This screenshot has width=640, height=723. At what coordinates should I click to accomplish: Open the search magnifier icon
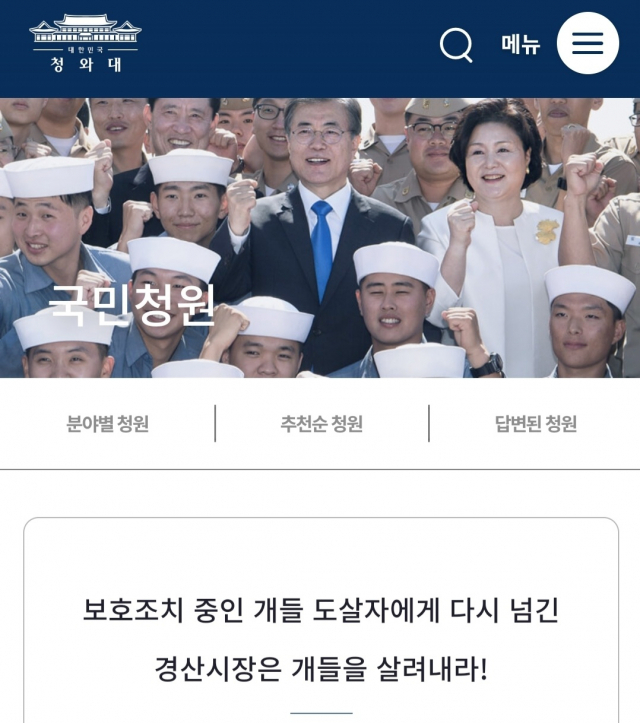click(x=456, y=44)
